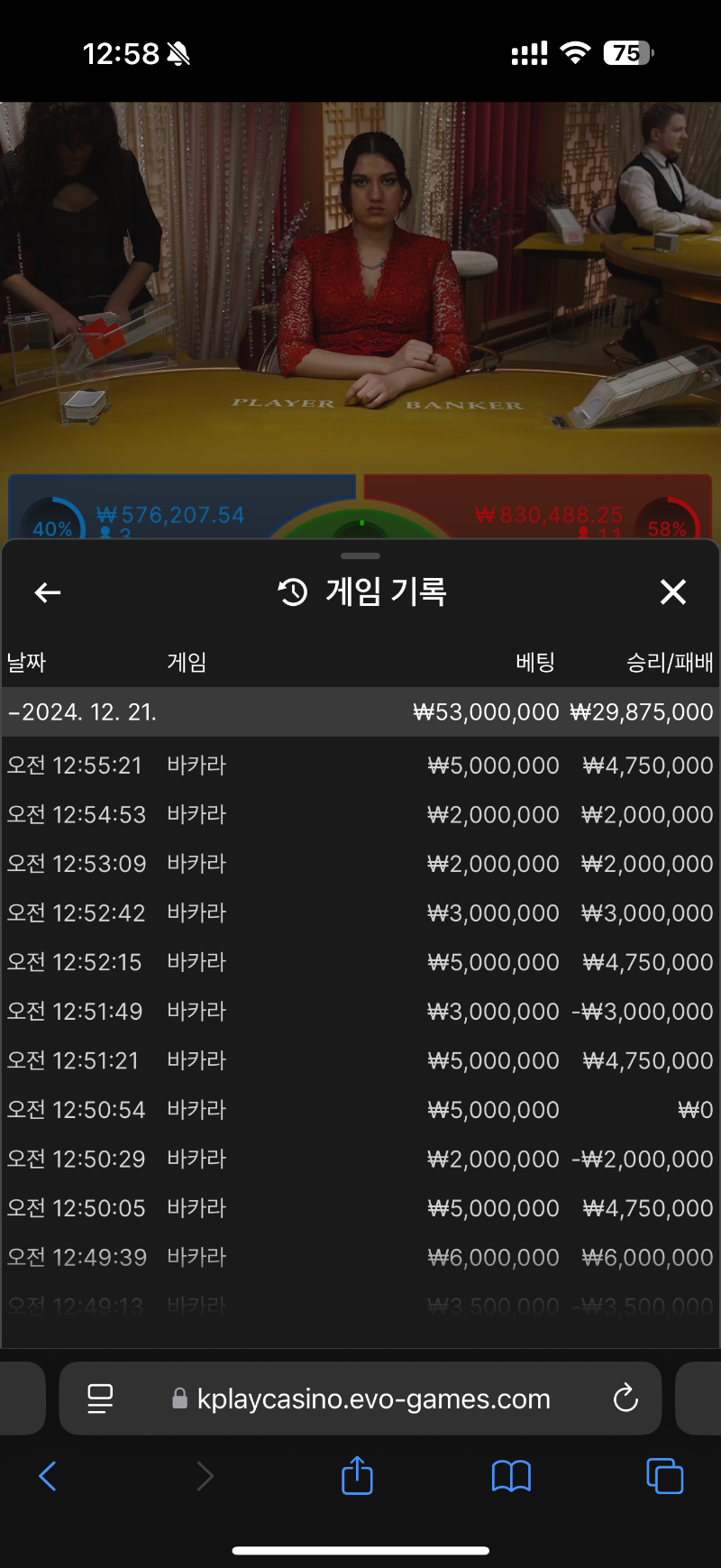The image size is (721, 1568).
Task: Open the baccarat record at 12:51:21
Action: (x=360, y=1060)
